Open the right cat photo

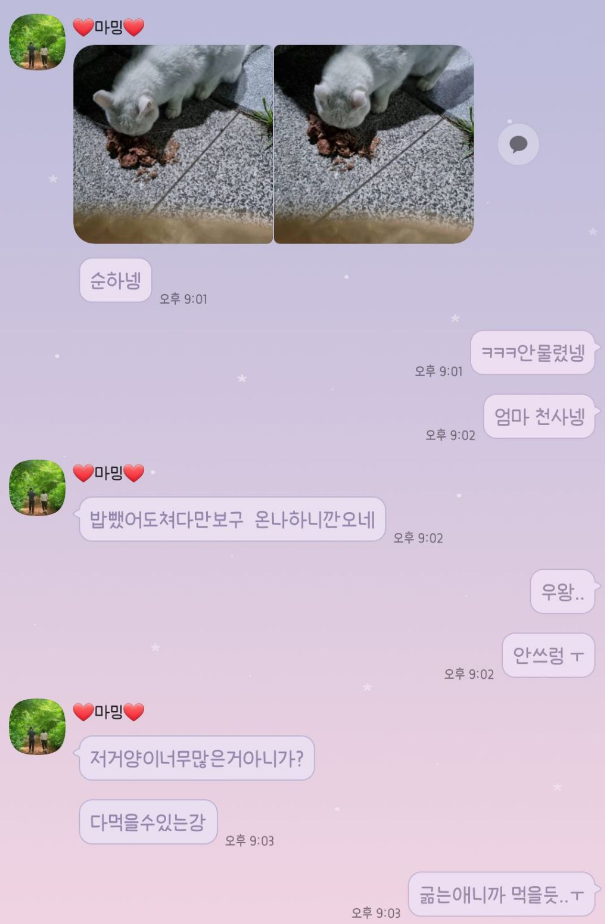374,143
